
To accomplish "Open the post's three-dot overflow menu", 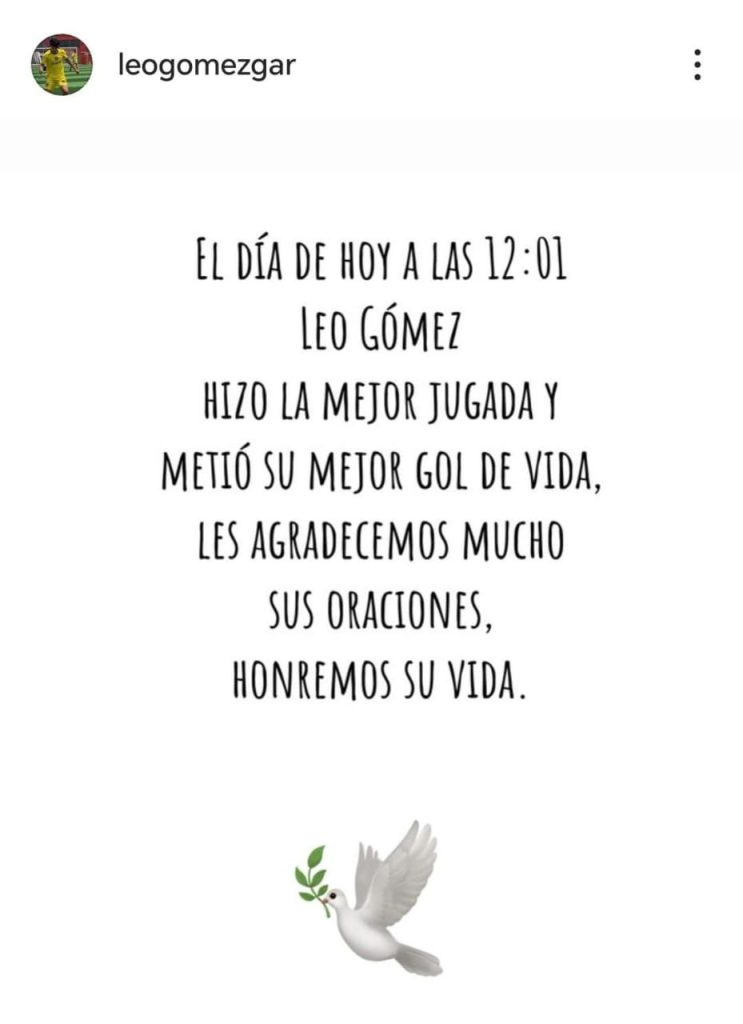I will click(697, 65).
